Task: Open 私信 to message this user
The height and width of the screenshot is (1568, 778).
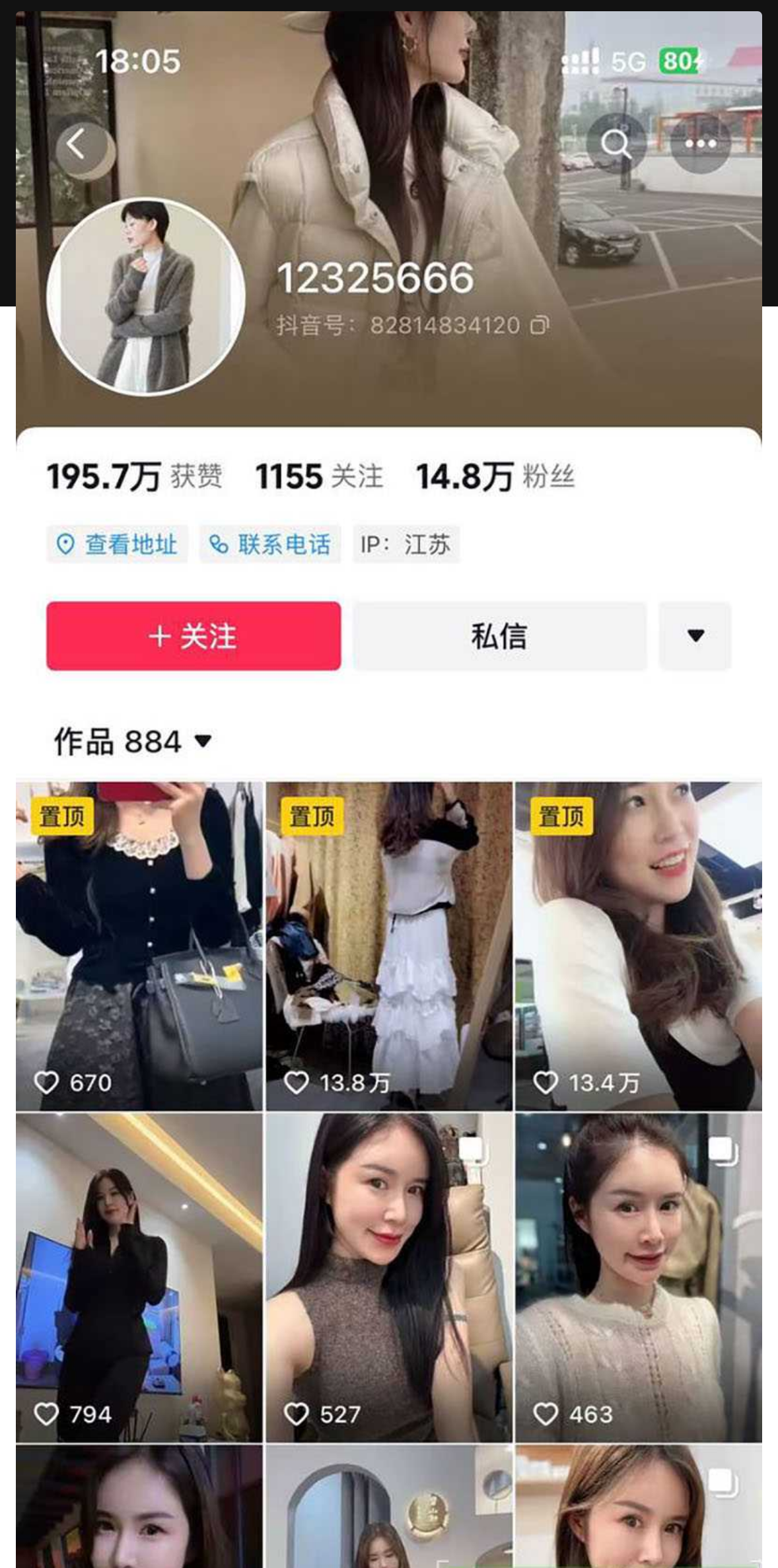Action: (x=500, y=635)
